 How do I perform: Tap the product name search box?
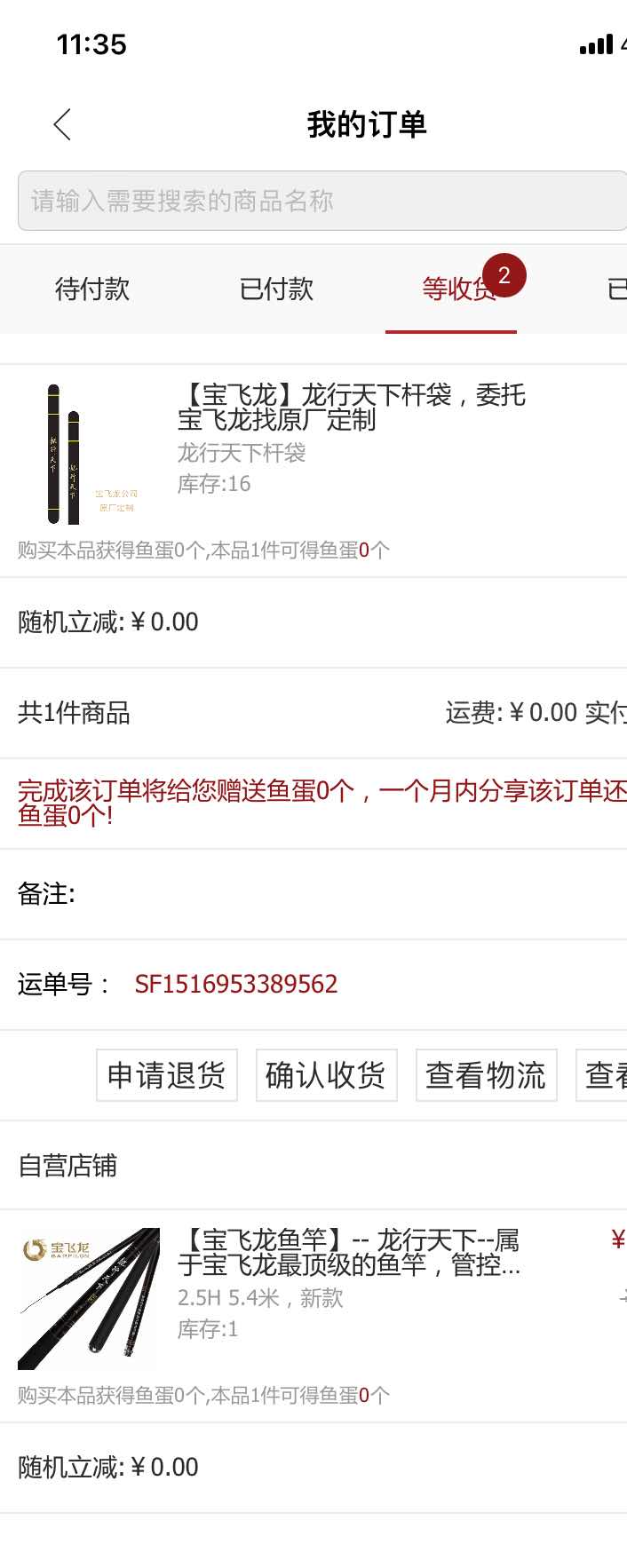pyautogui.click(x=320, y=202)
